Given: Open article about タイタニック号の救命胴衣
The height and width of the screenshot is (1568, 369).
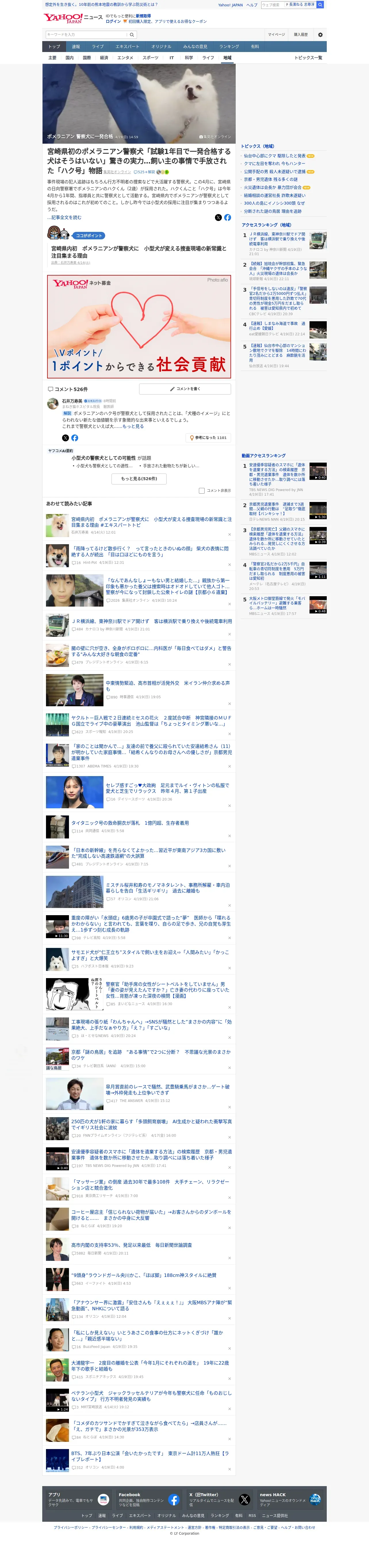Looking at the screenshot, I should click(x=130, y=823).
